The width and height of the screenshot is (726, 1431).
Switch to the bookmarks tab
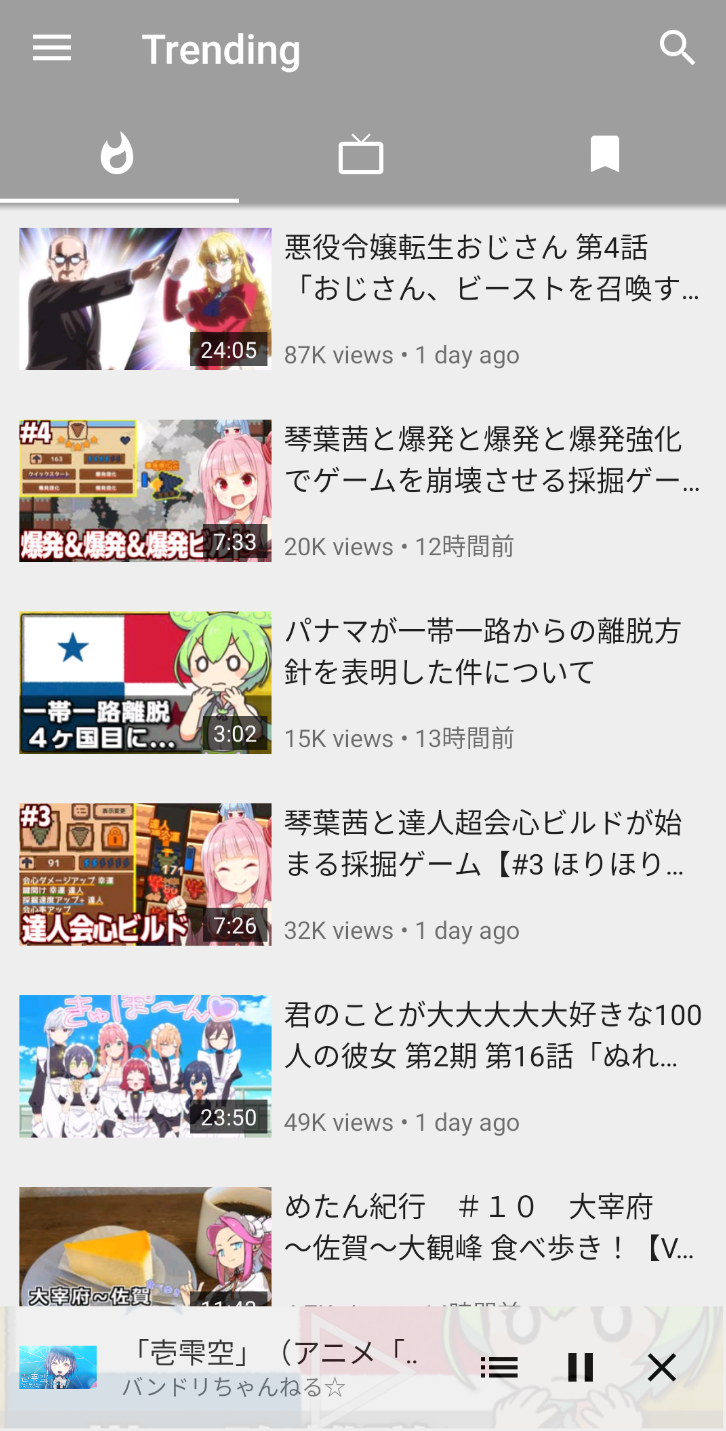click(x=604, y=155)
